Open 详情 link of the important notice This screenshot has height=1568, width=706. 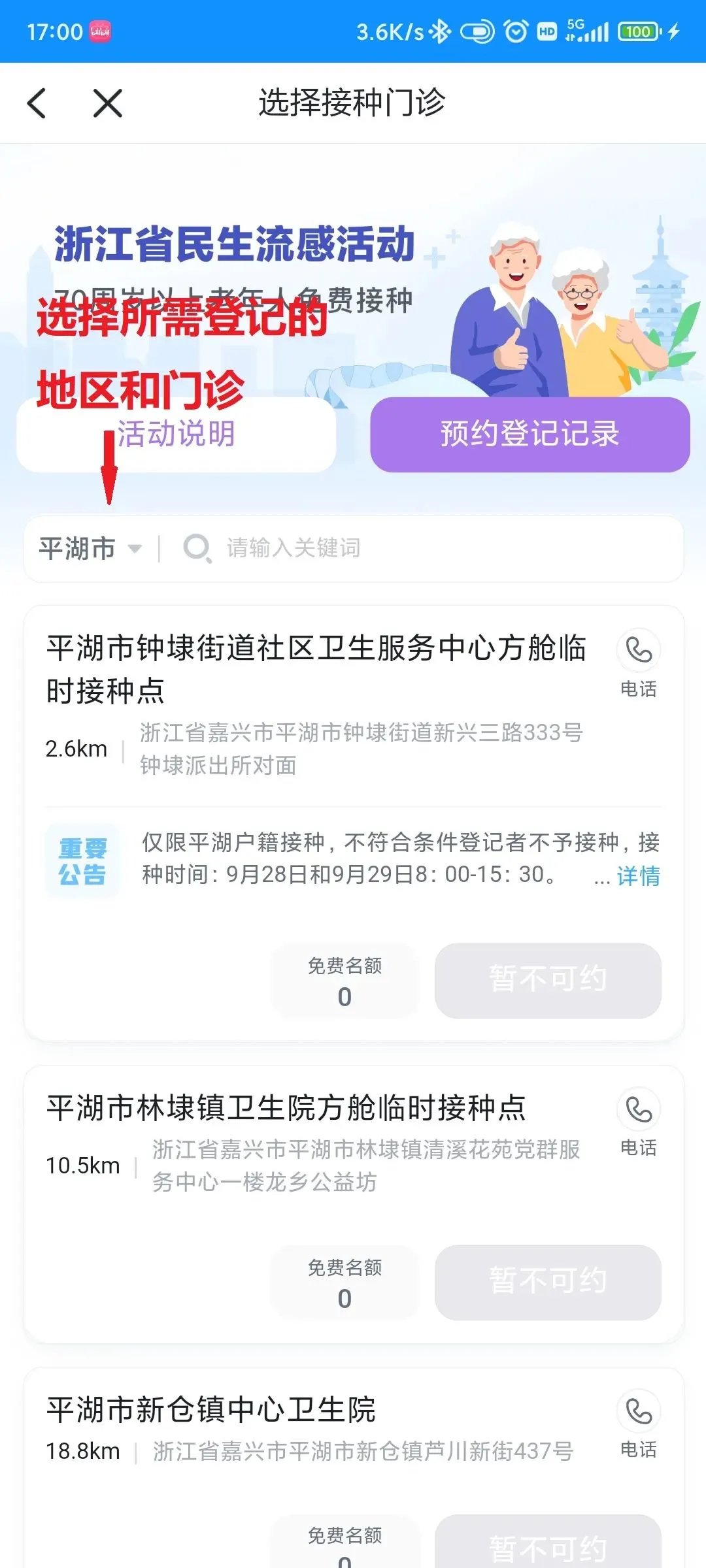pos(638,875)
